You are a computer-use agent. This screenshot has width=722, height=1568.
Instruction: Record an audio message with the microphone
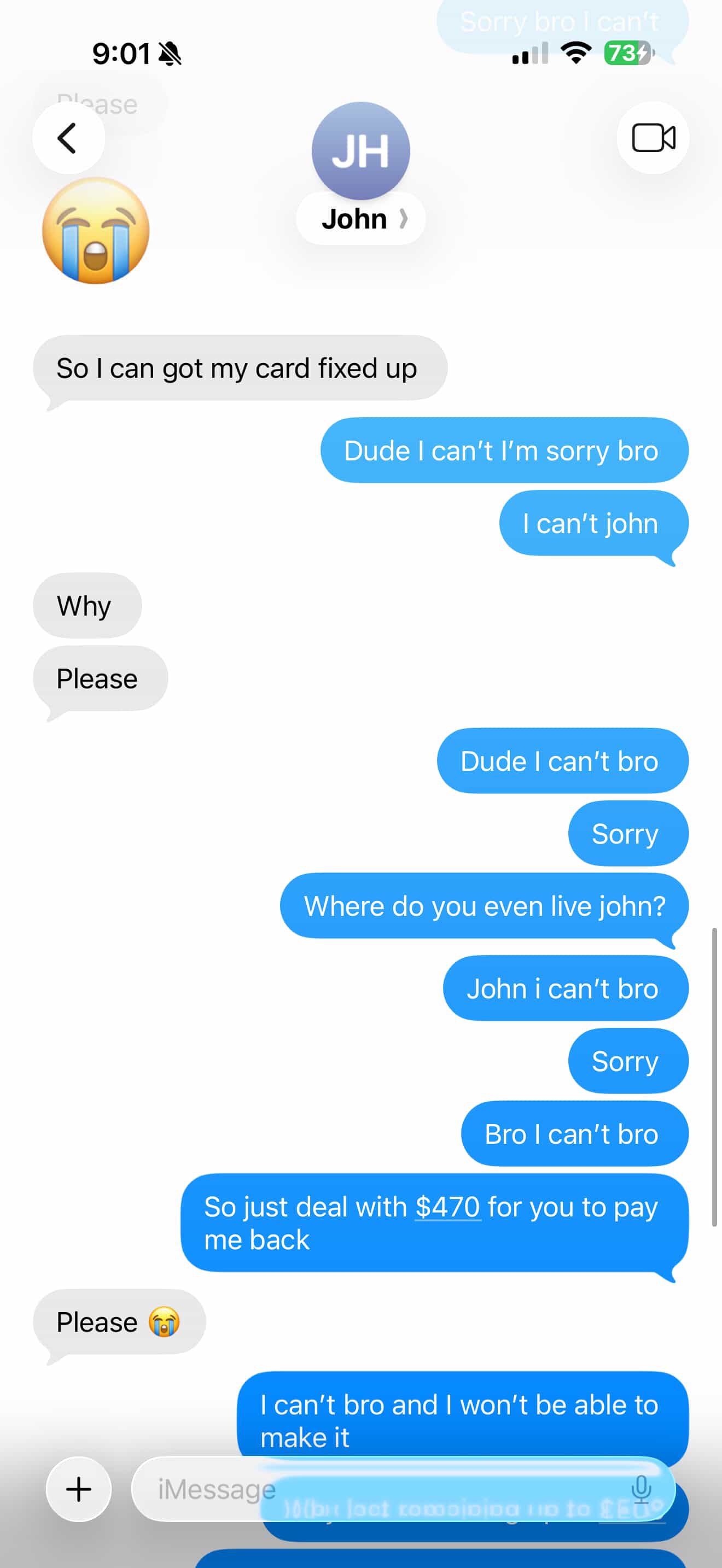coord(641,1489)
